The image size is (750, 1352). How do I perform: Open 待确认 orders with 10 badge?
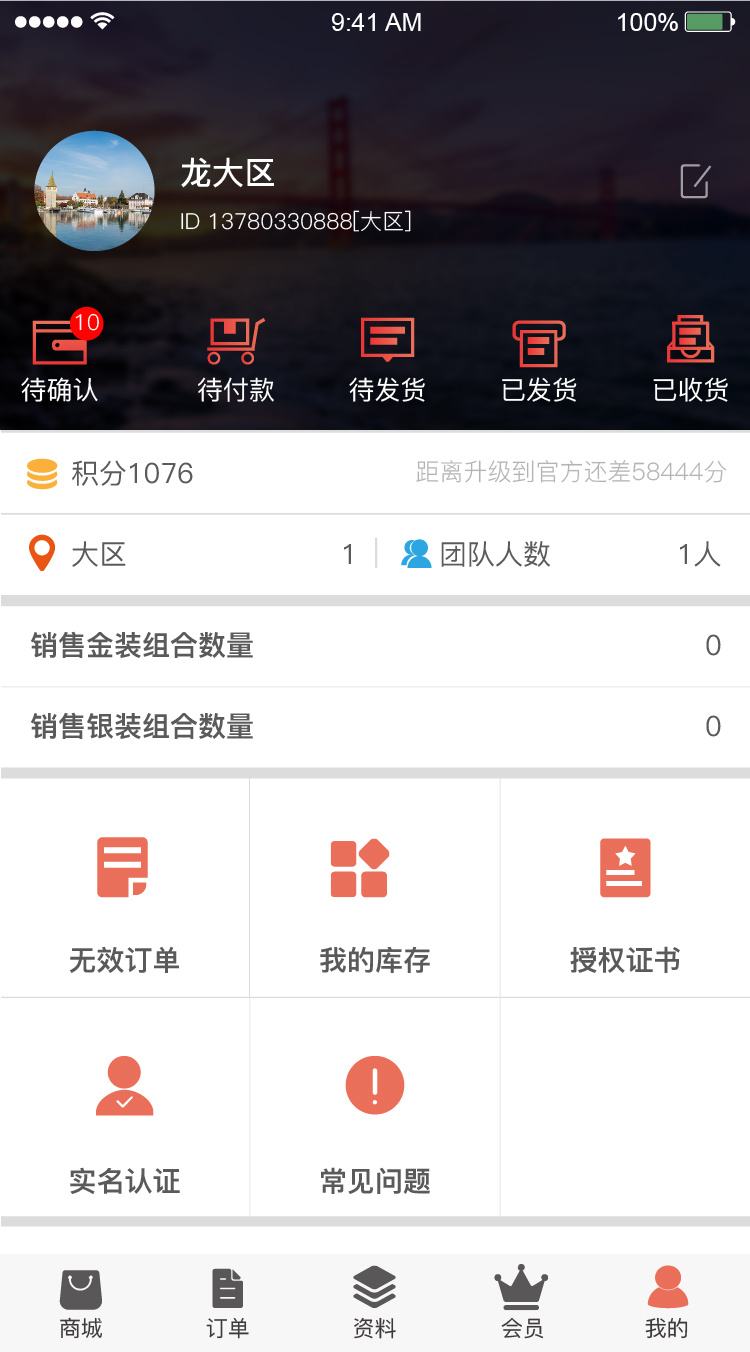(x=60, y=358)
